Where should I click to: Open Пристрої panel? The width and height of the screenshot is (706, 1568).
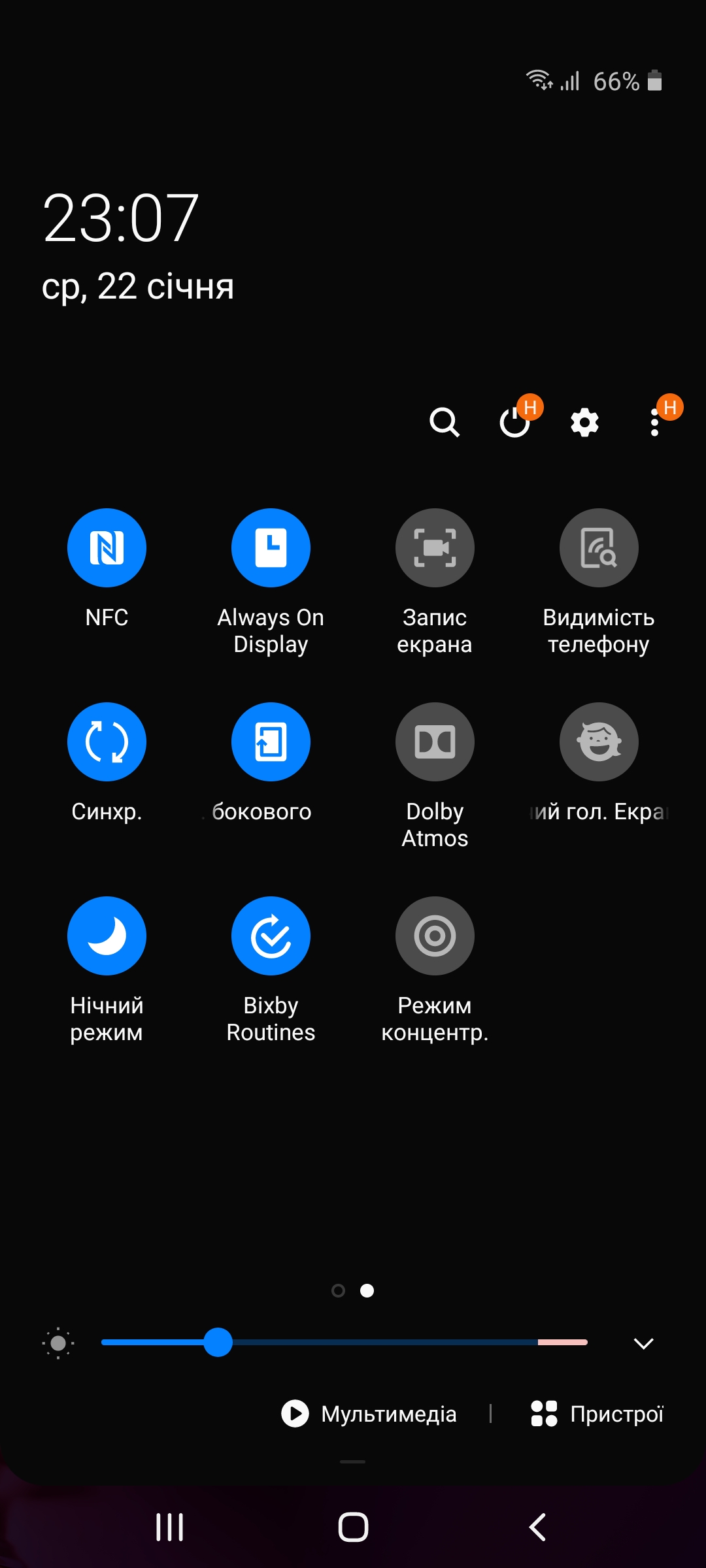597,1414
